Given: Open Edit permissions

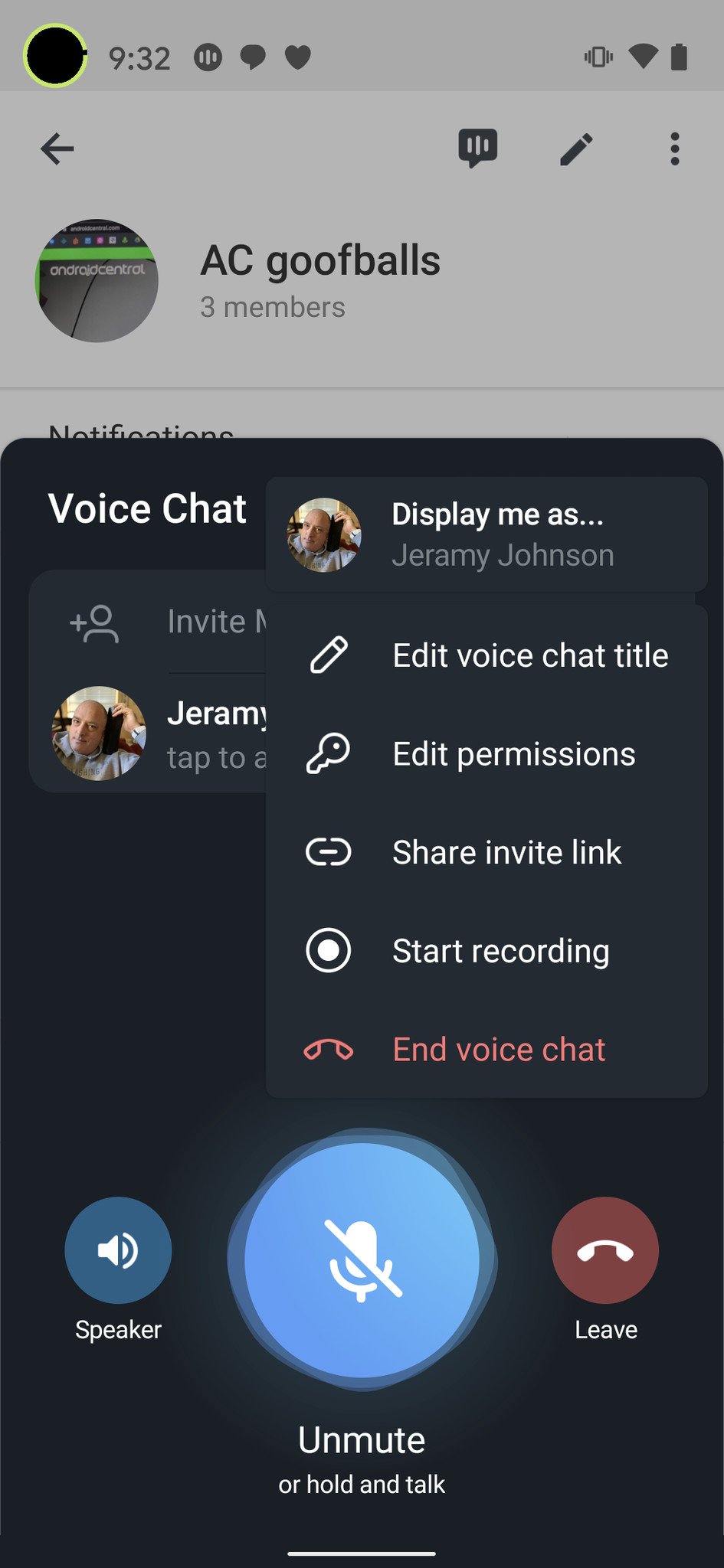Looking at the screenshot, I should tap(486, 754).
